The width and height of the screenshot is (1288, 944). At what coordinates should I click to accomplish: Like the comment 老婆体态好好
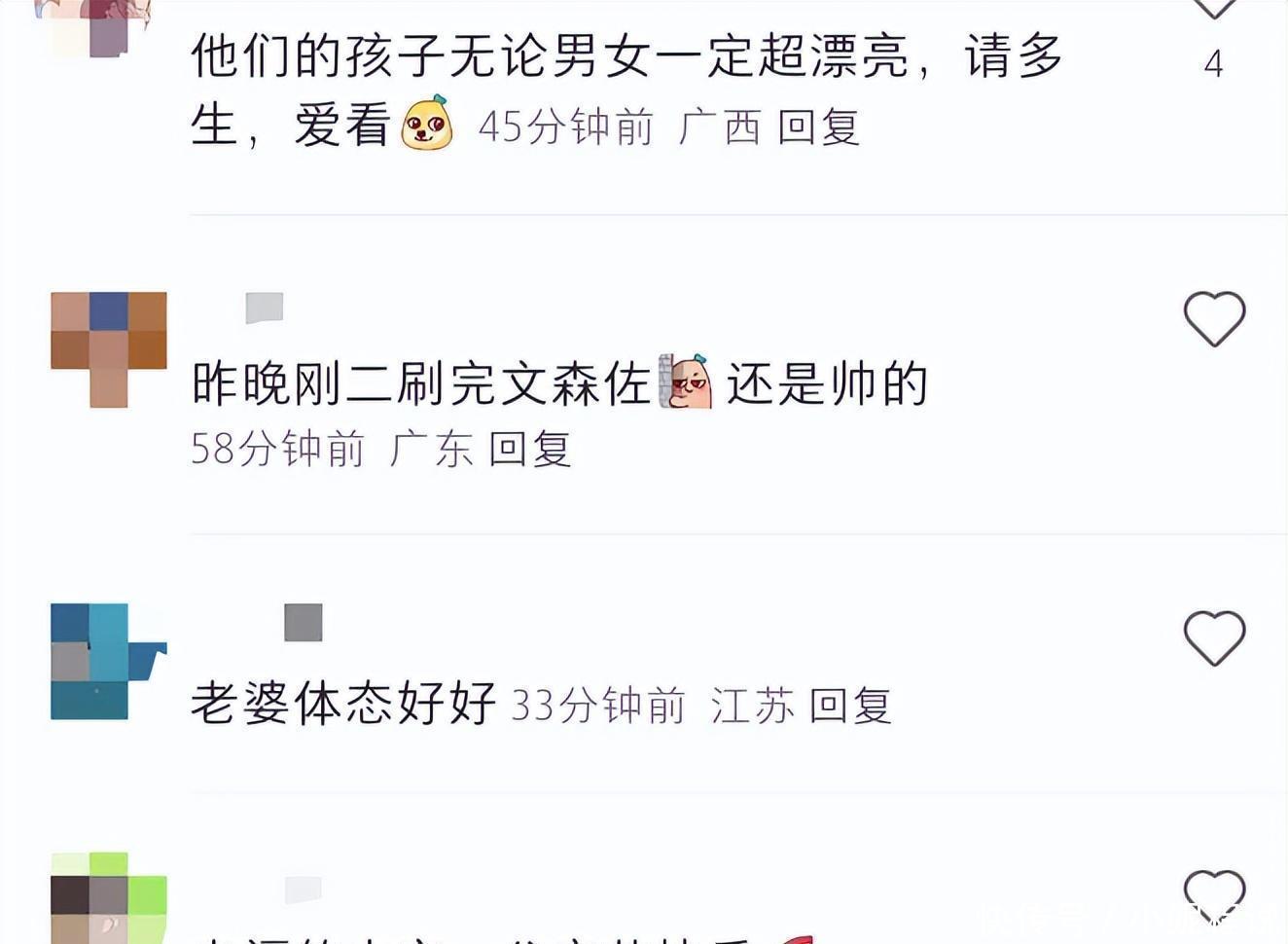click(x=1214, y=638)
